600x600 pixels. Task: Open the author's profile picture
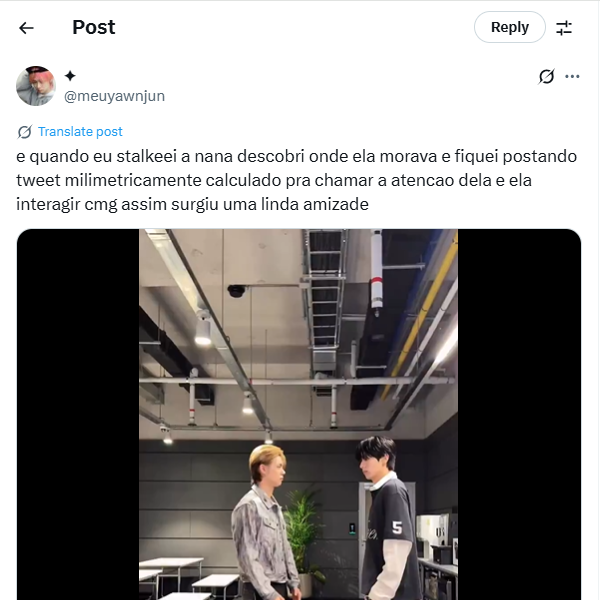35,86
